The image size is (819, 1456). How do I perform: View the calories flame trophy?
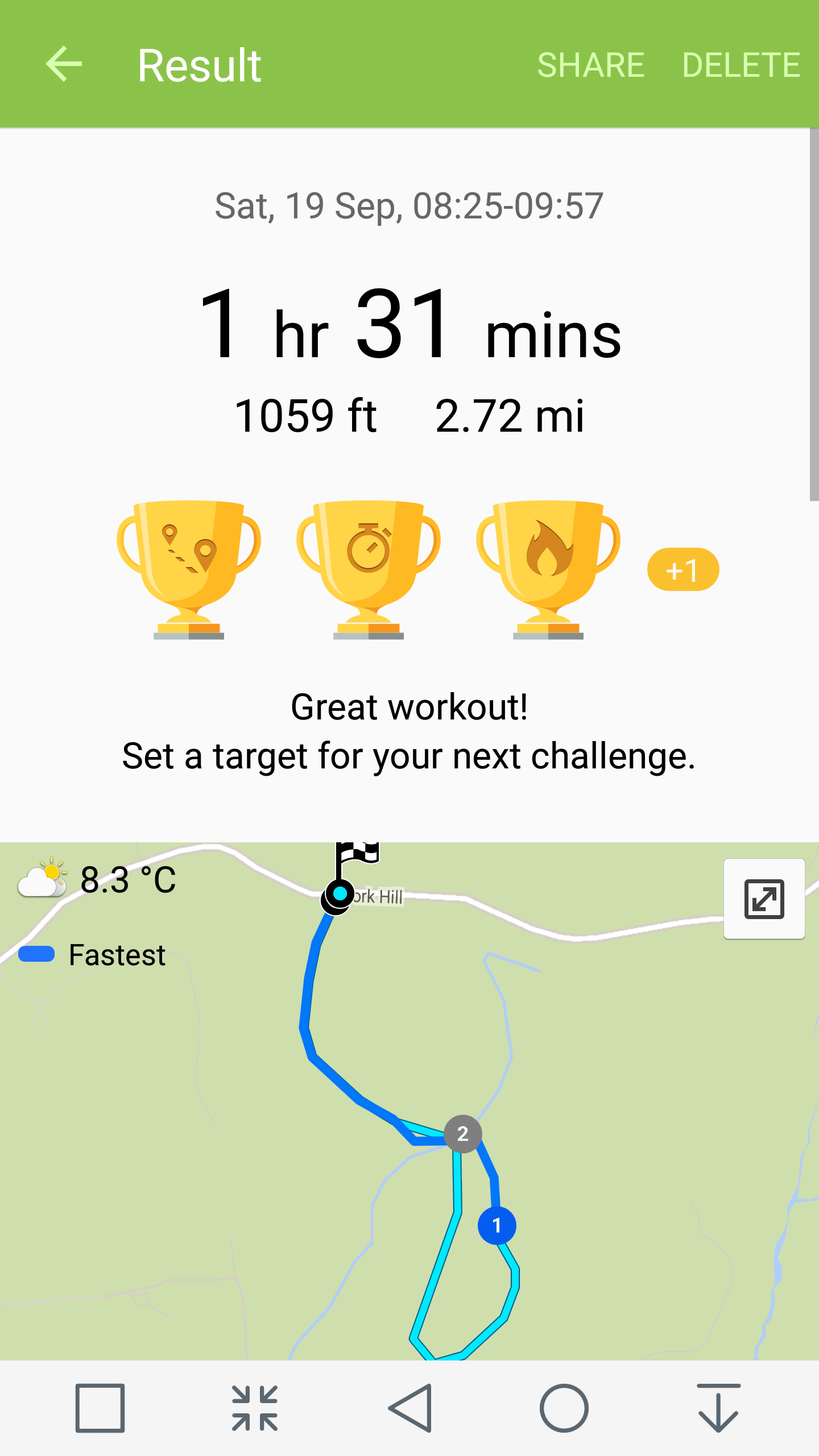point(548,569)
